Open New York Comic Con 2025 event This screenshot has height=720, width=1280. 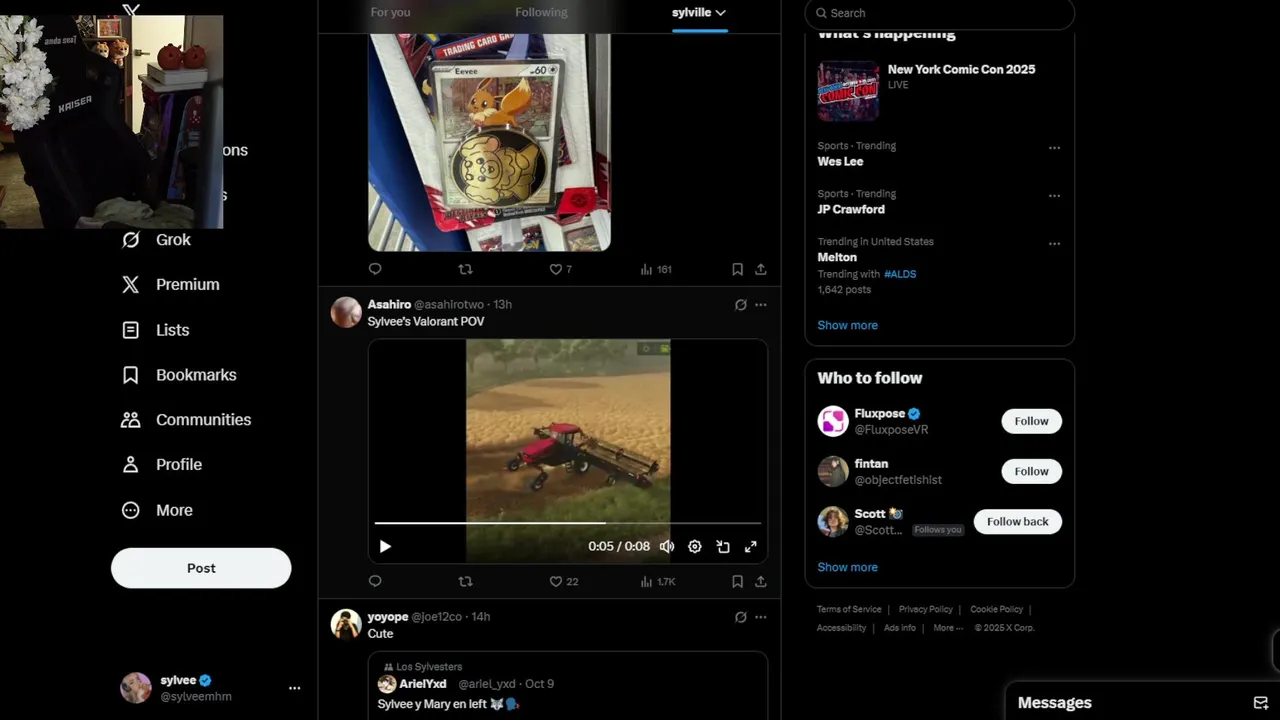click(960, 70)
